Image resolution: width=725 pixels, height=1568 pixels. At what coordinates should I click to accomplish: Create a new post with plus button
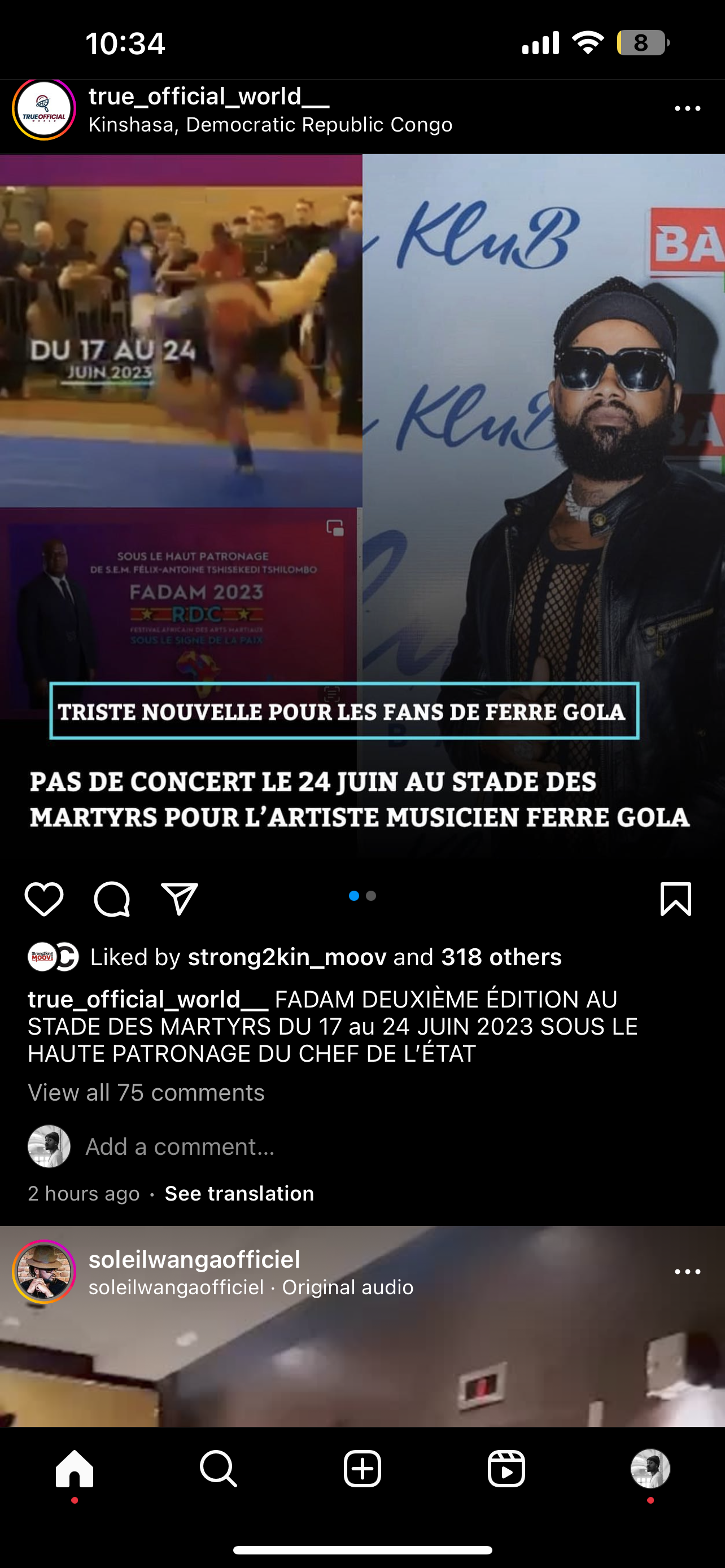coord(362,1468)
